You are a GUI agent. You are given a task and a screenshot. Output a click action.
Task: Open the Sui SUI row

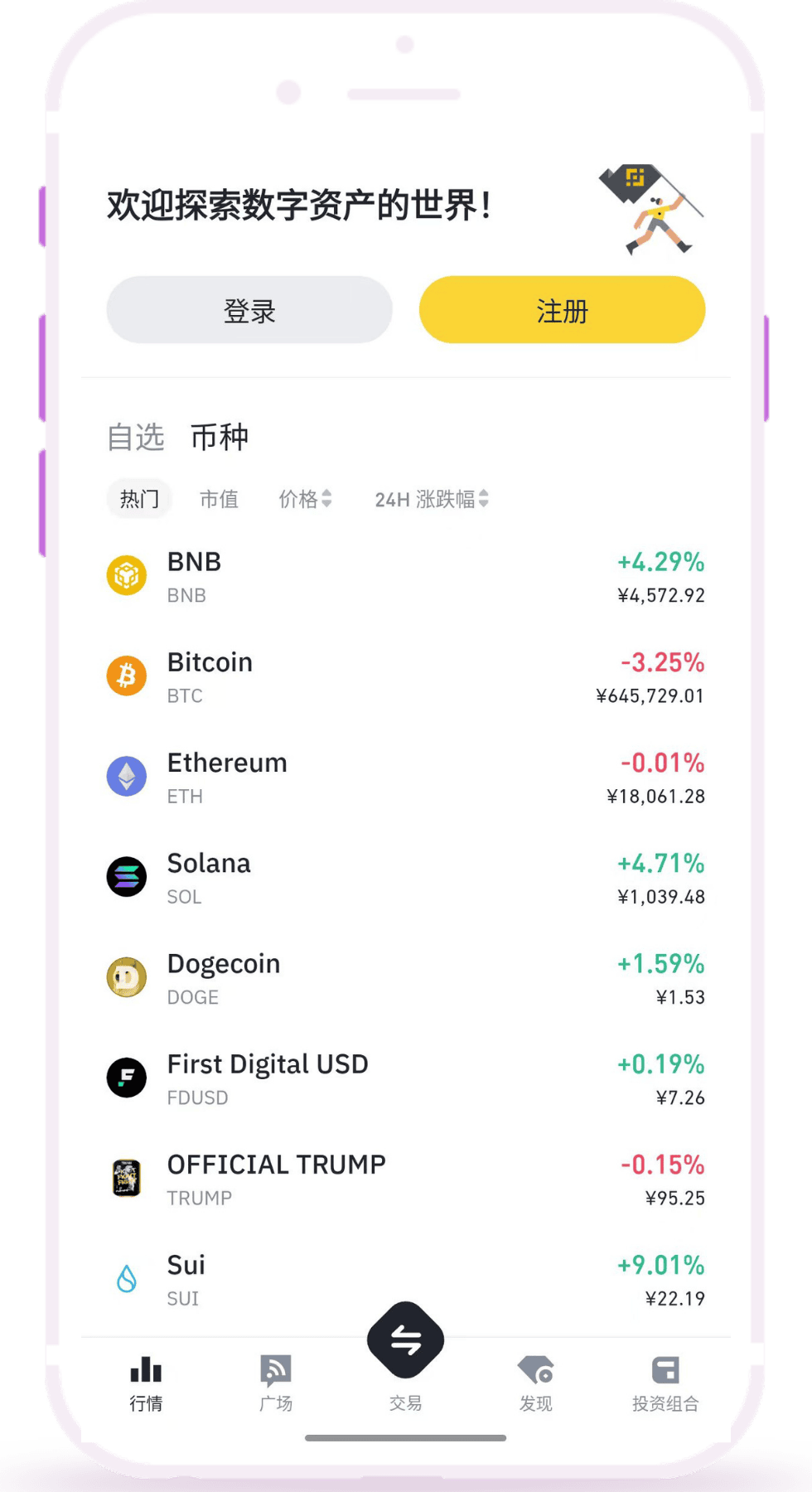point(405,1279)
